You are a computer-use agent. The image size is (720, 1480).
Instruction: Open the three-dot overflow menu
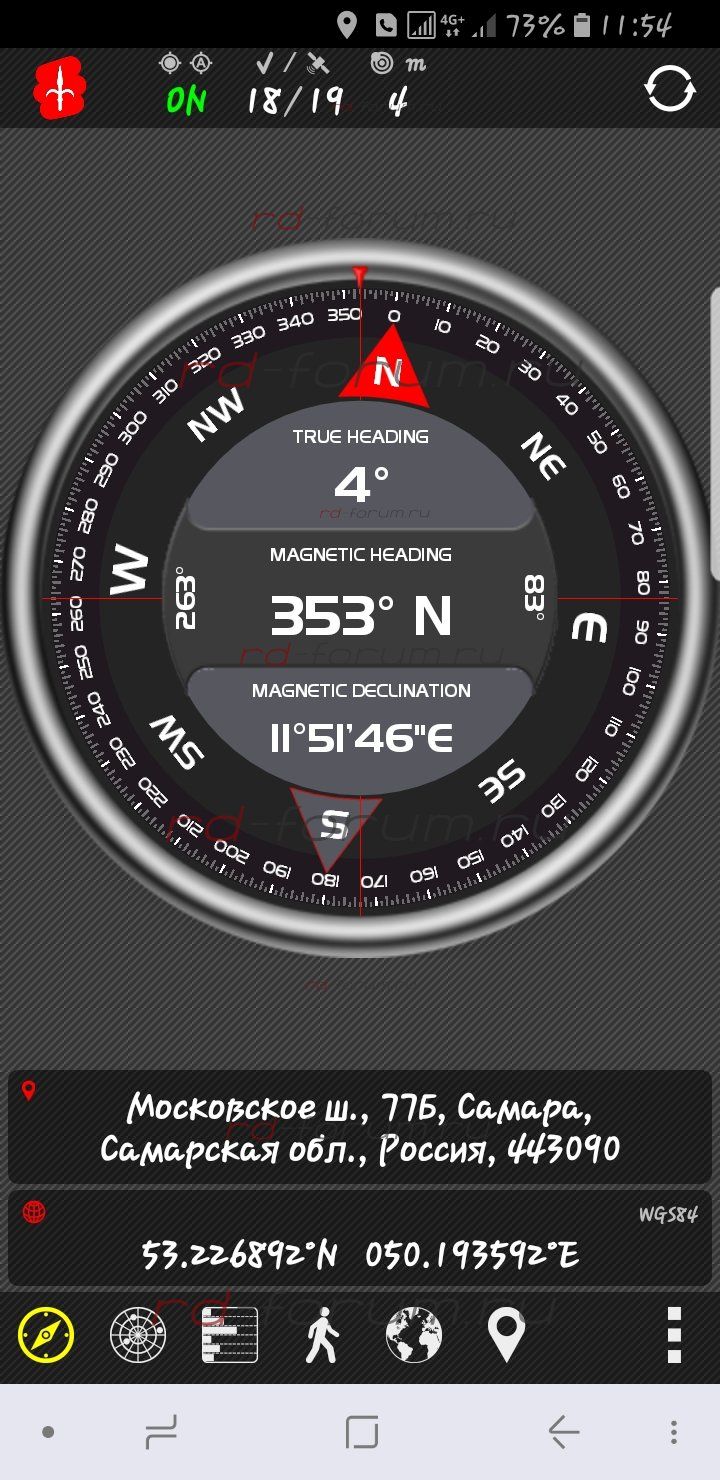pyautogui.click(x=674, y=1335)
